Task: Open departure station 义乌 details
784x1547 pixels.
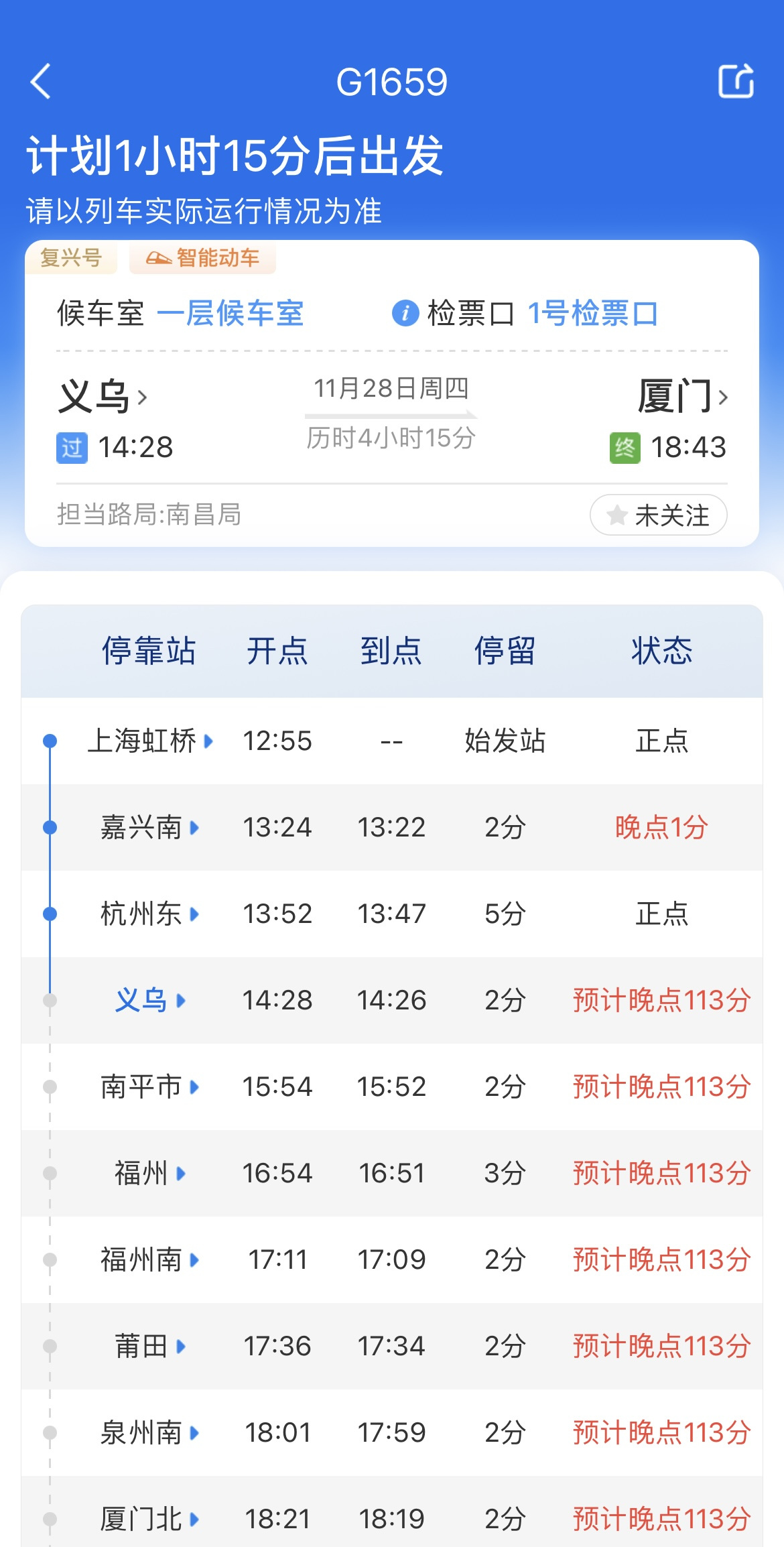Action: tap(103, 396)
